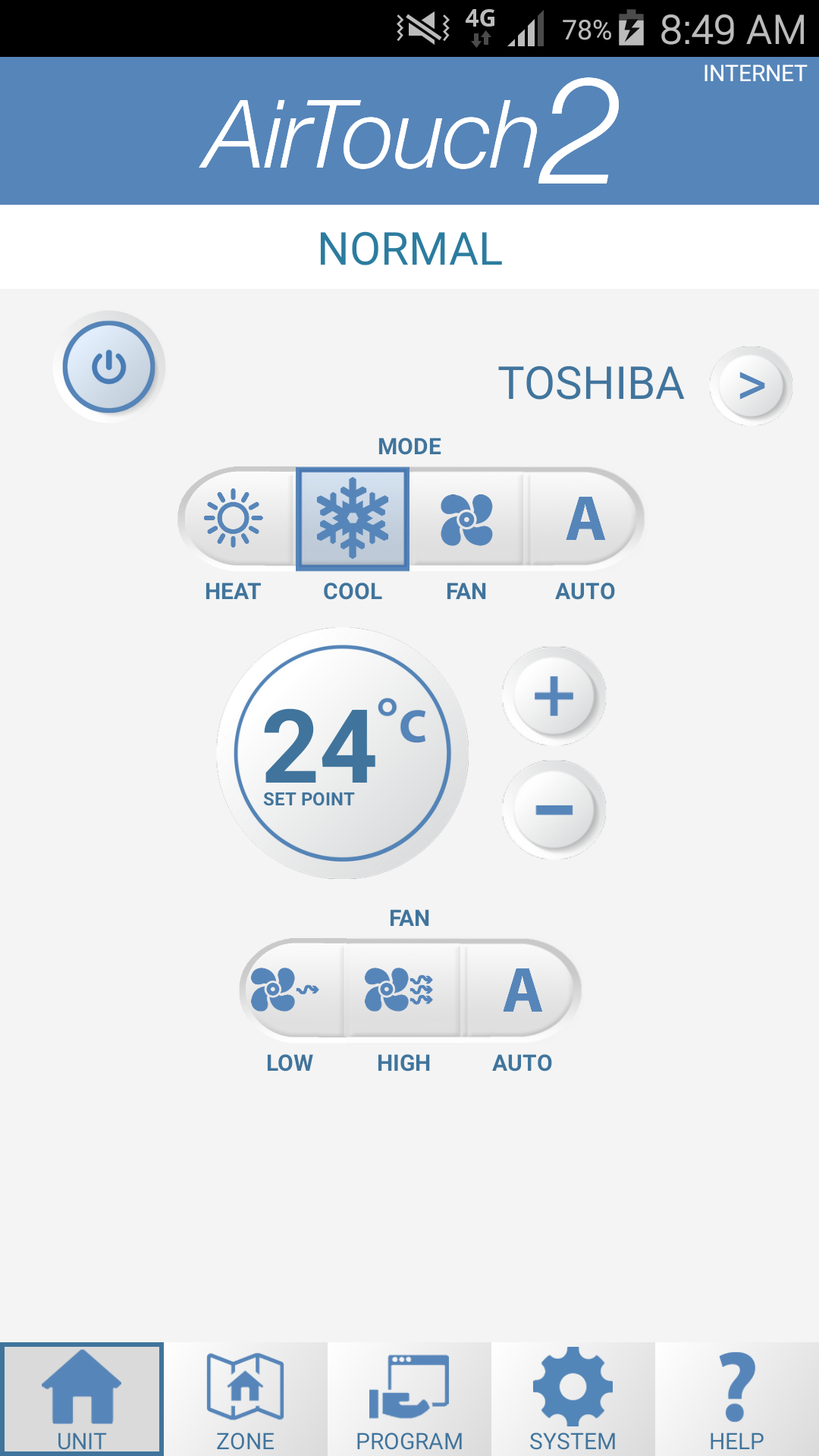Toggle the AC power button
The image size is (819, 1456).
[109, 367]
